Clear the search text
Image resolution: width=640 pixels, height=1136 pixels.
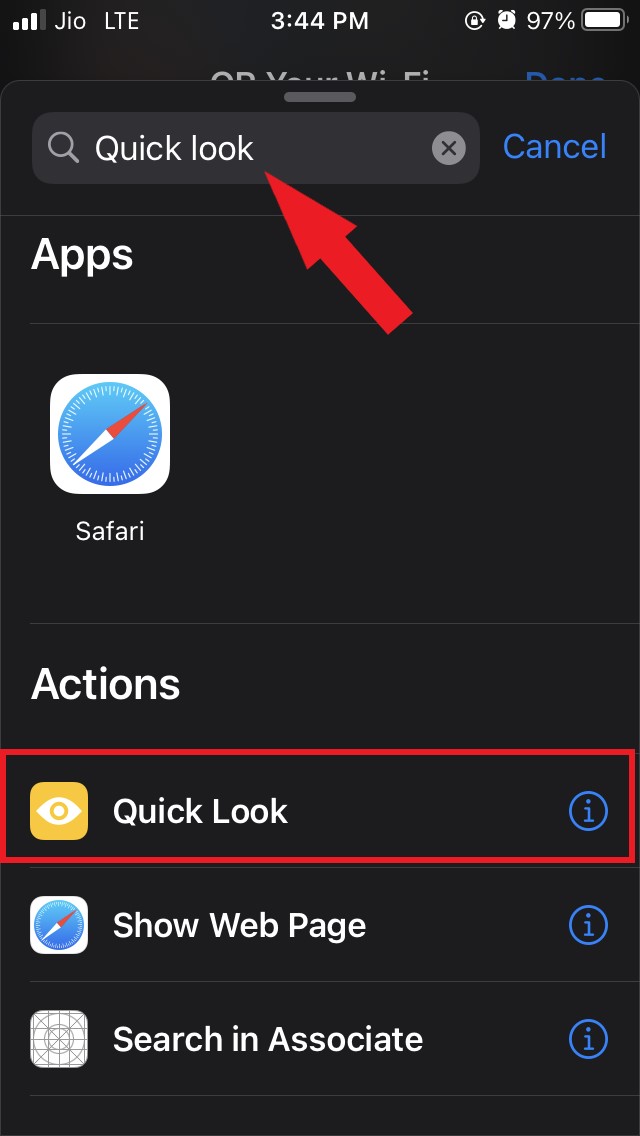(x=449, y=149)
